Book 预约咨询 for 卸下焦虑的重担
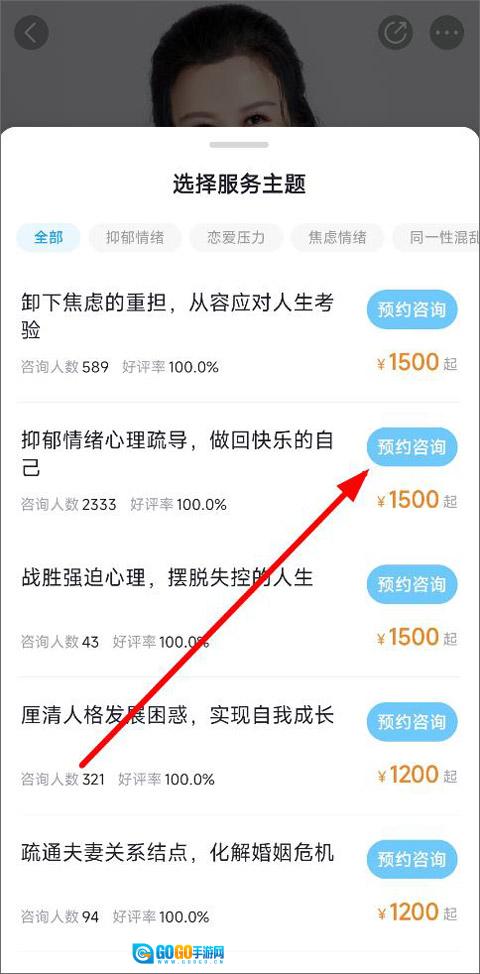Screen dimensions: 480x974 click(412, 309)
